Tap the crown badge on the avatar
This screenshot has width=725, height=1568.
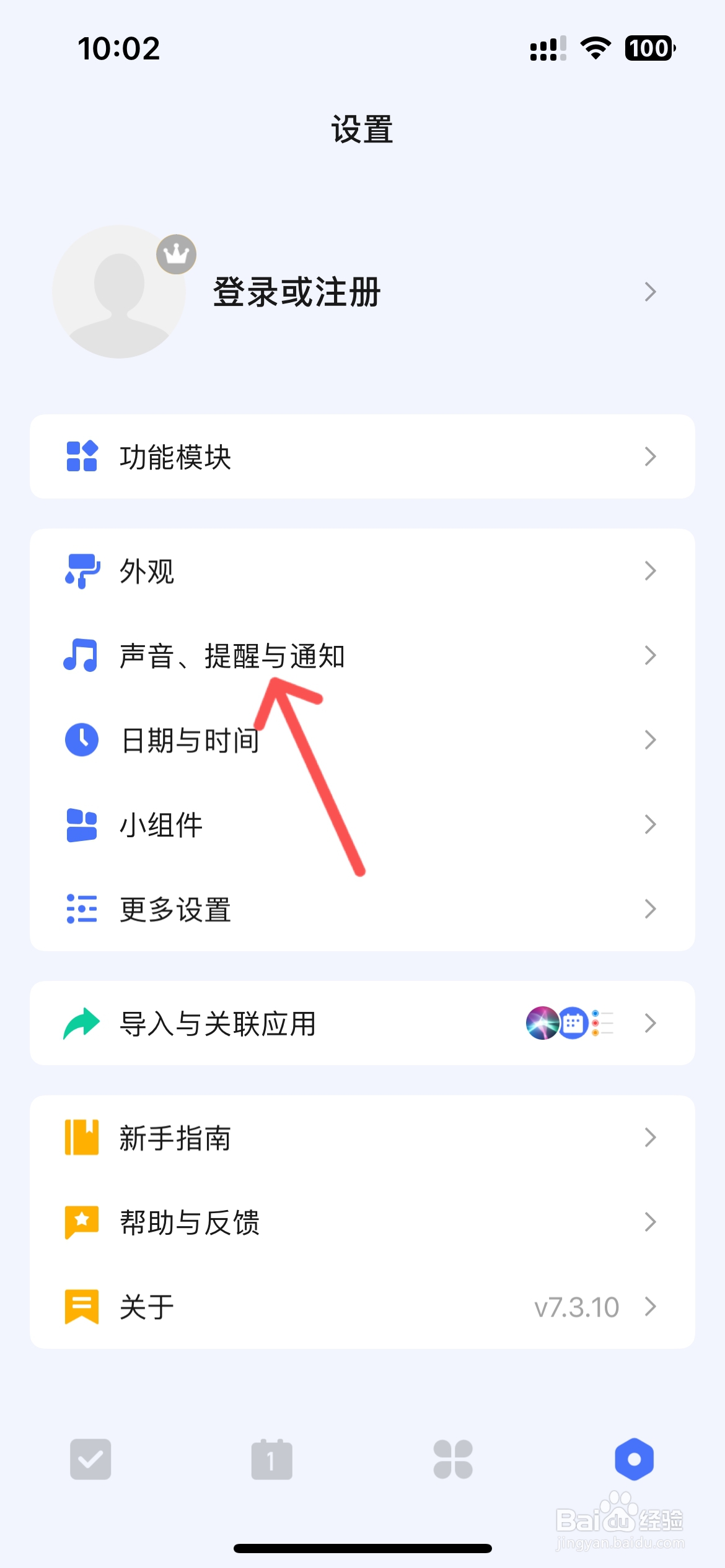[177, 255]
